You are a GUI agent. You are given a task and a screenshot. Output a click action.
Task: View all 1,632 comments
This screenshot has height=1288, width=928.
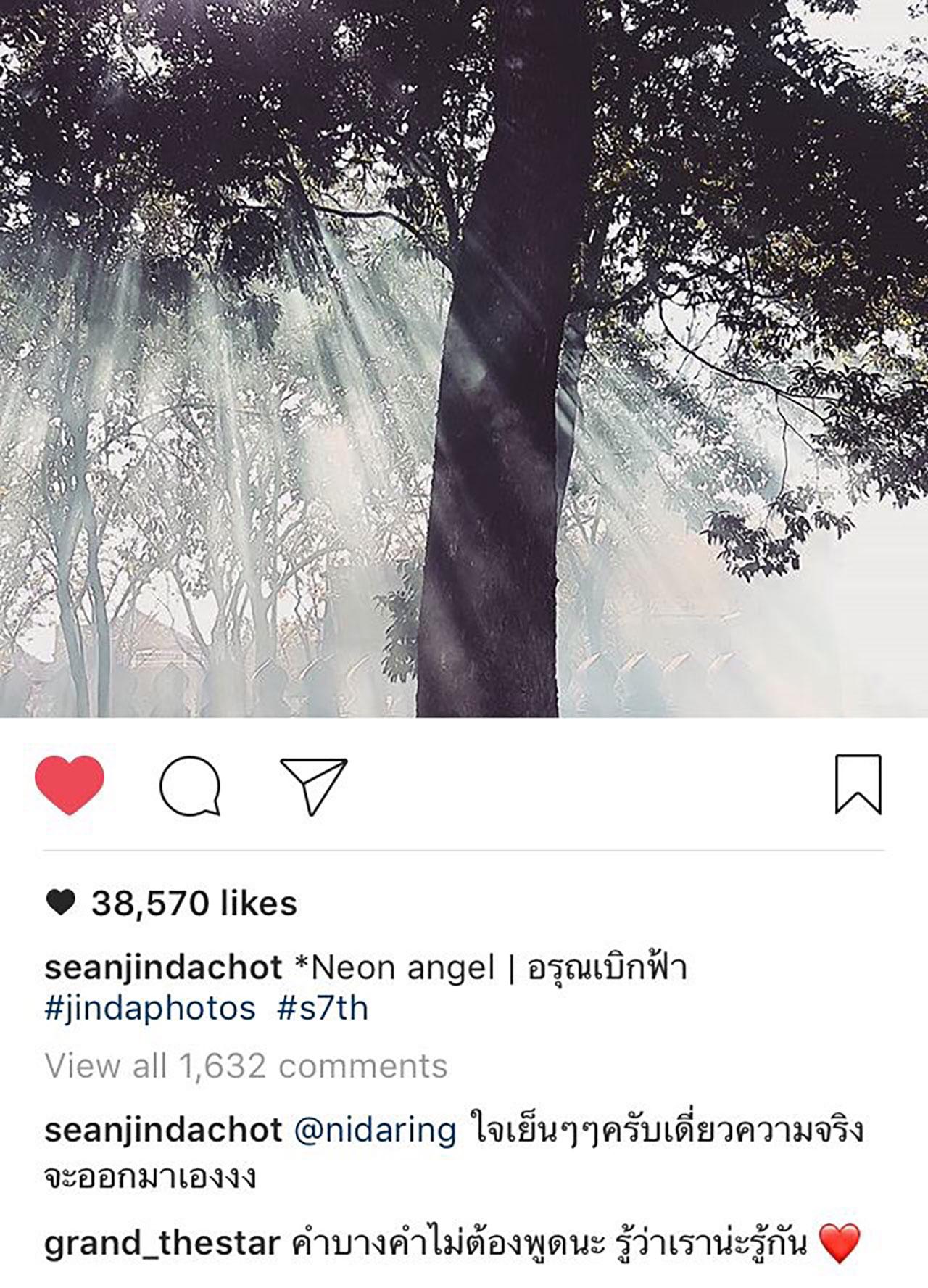[246, 1066]
